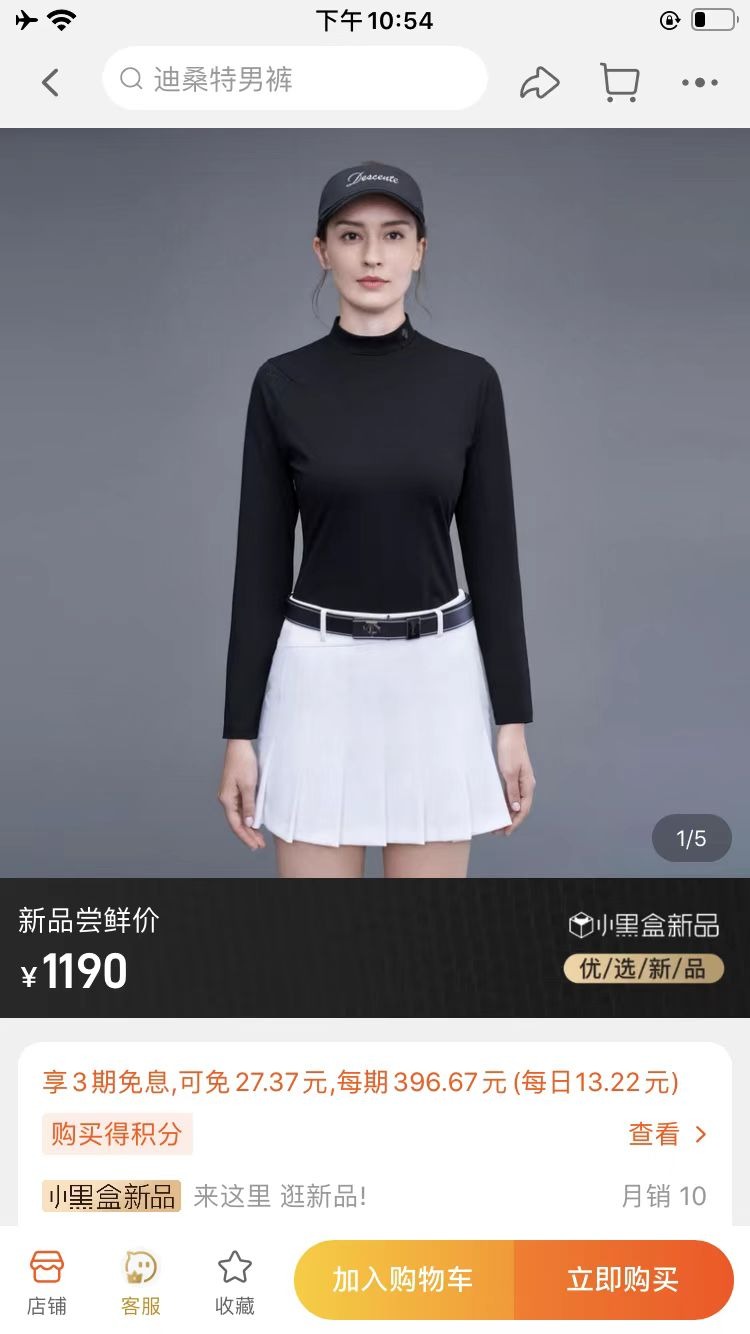Open the three-dot overflow menu
This screenshot has width=750, height=1334.
point(699,83)
